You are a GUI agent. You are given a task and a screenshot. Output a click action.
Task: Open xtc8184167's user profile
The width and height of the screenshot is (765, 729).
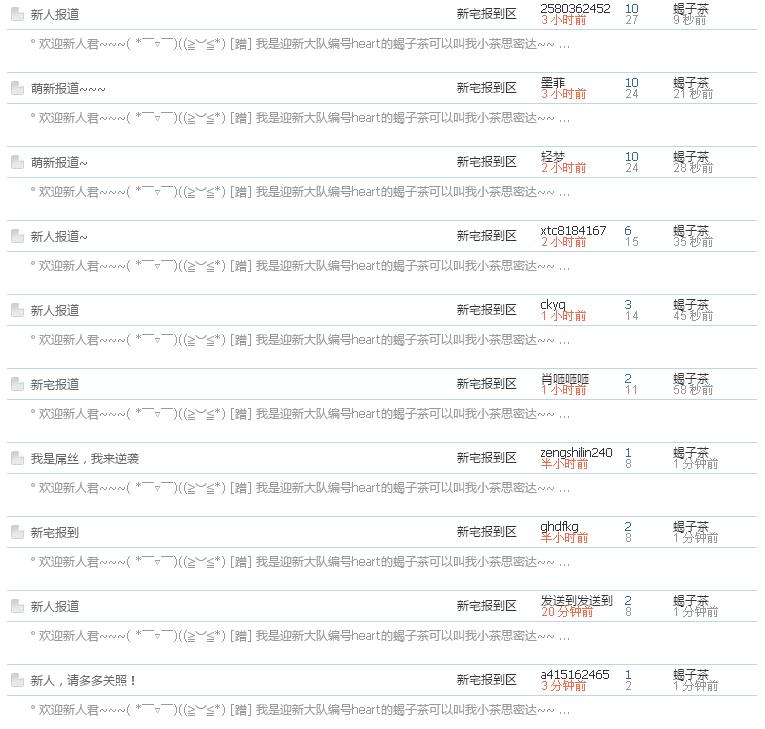[573, 231]
